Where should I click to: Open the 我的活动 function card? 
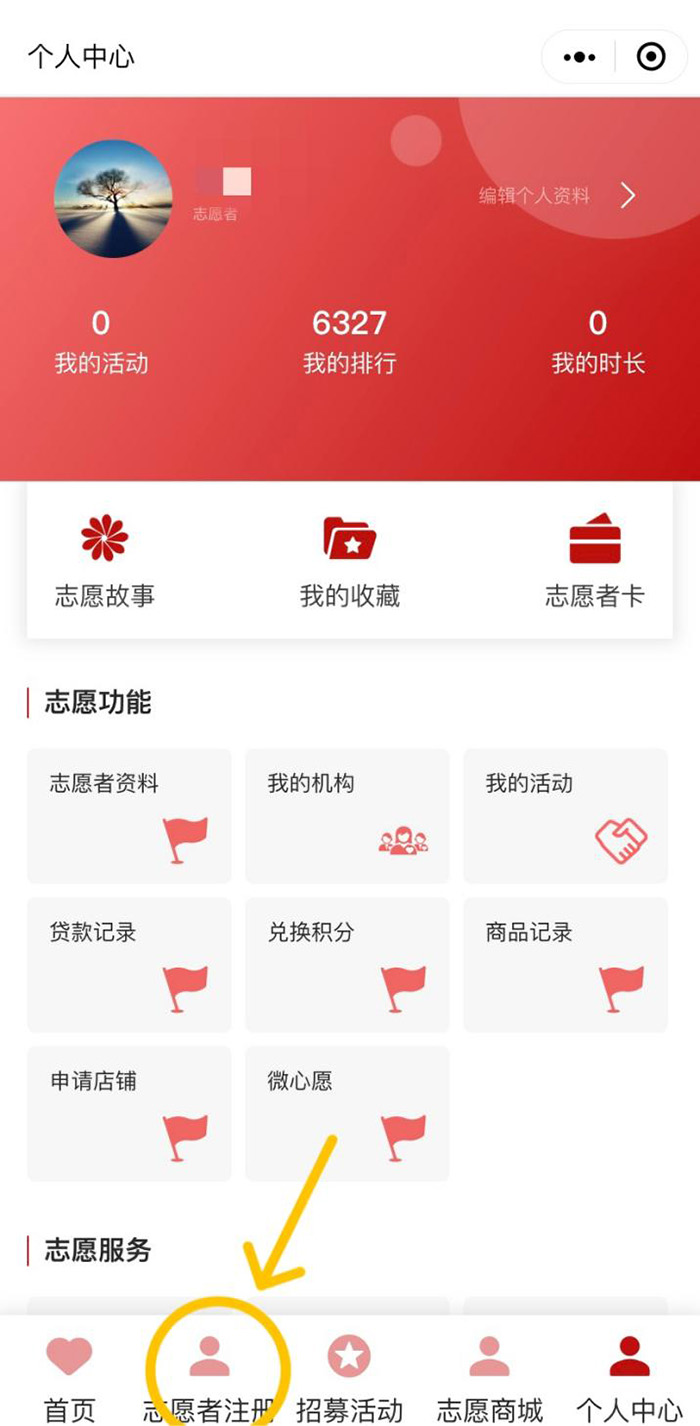[x=565, y=815]
